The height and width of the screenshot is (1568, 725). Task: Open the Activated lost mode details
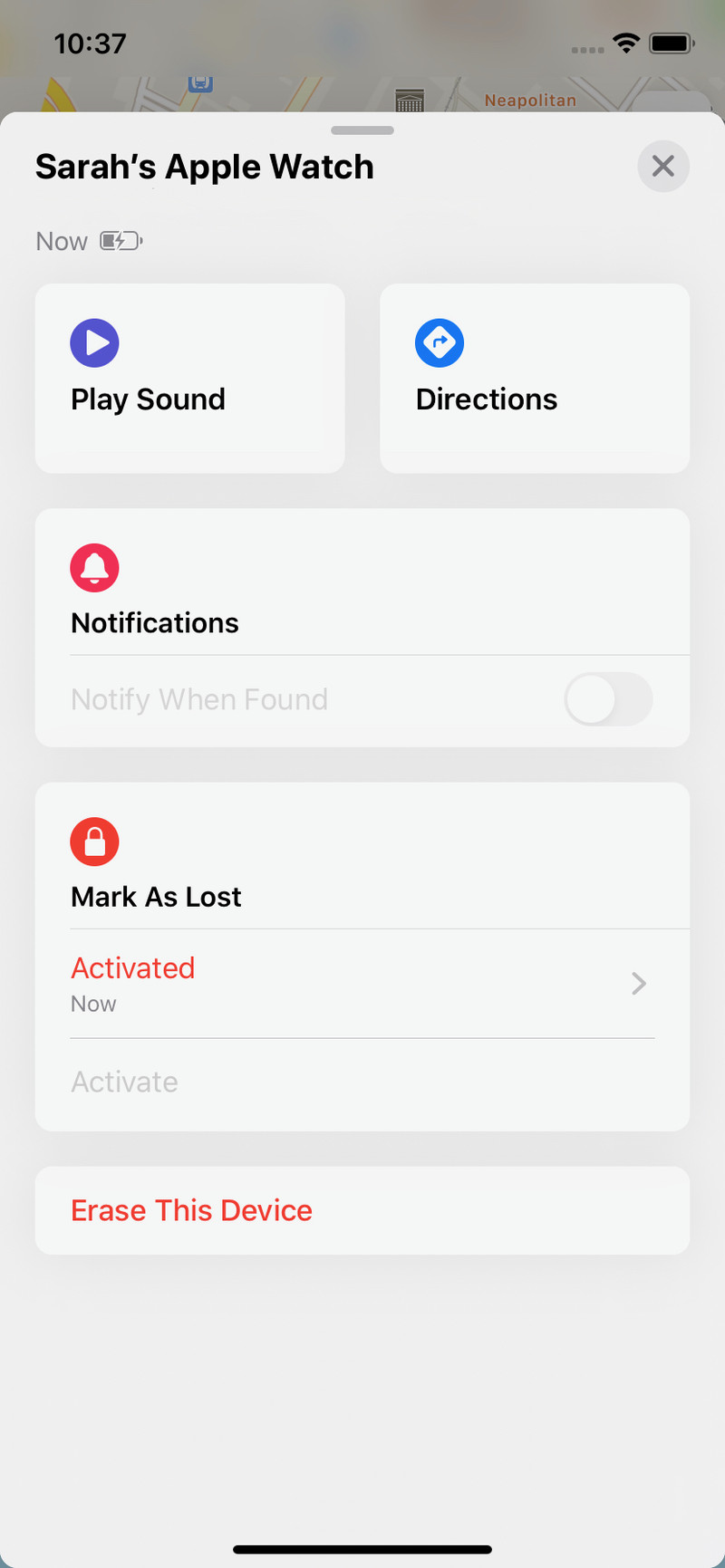click(x=362, y=984)
